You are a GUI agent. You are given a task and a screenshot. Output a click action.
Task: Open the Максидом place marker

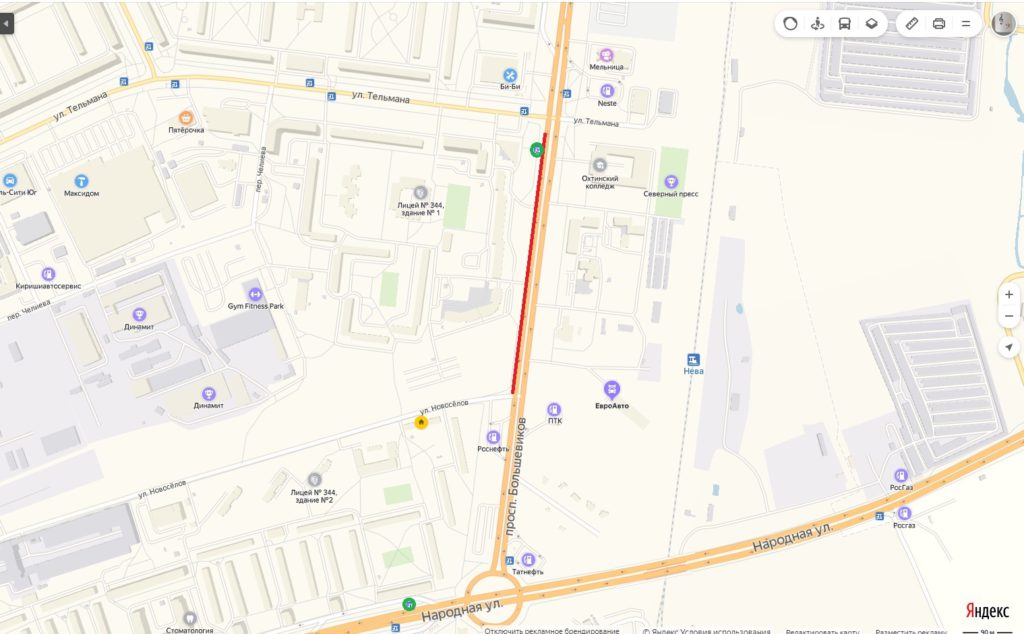[81, 176]
